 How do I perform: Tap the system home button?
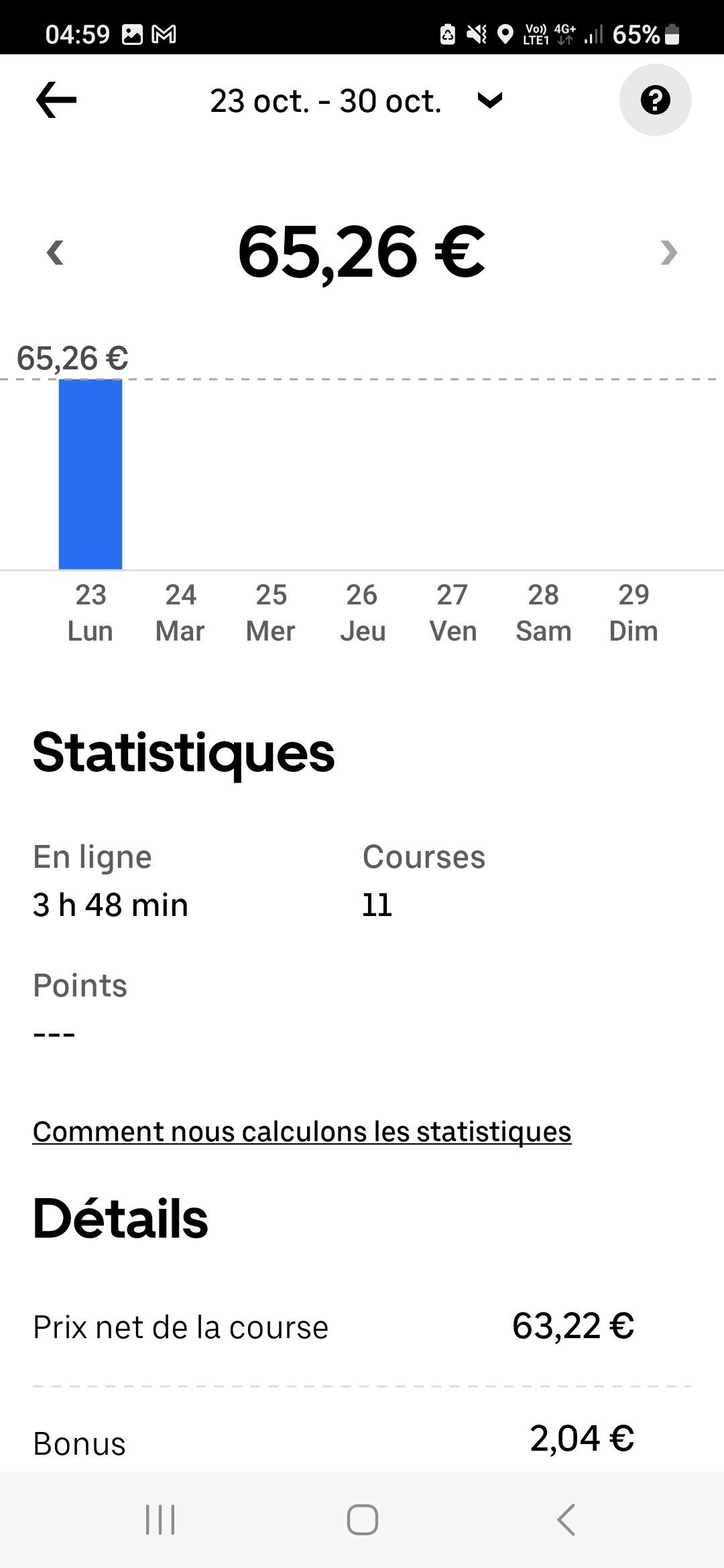click(362, 1520)
